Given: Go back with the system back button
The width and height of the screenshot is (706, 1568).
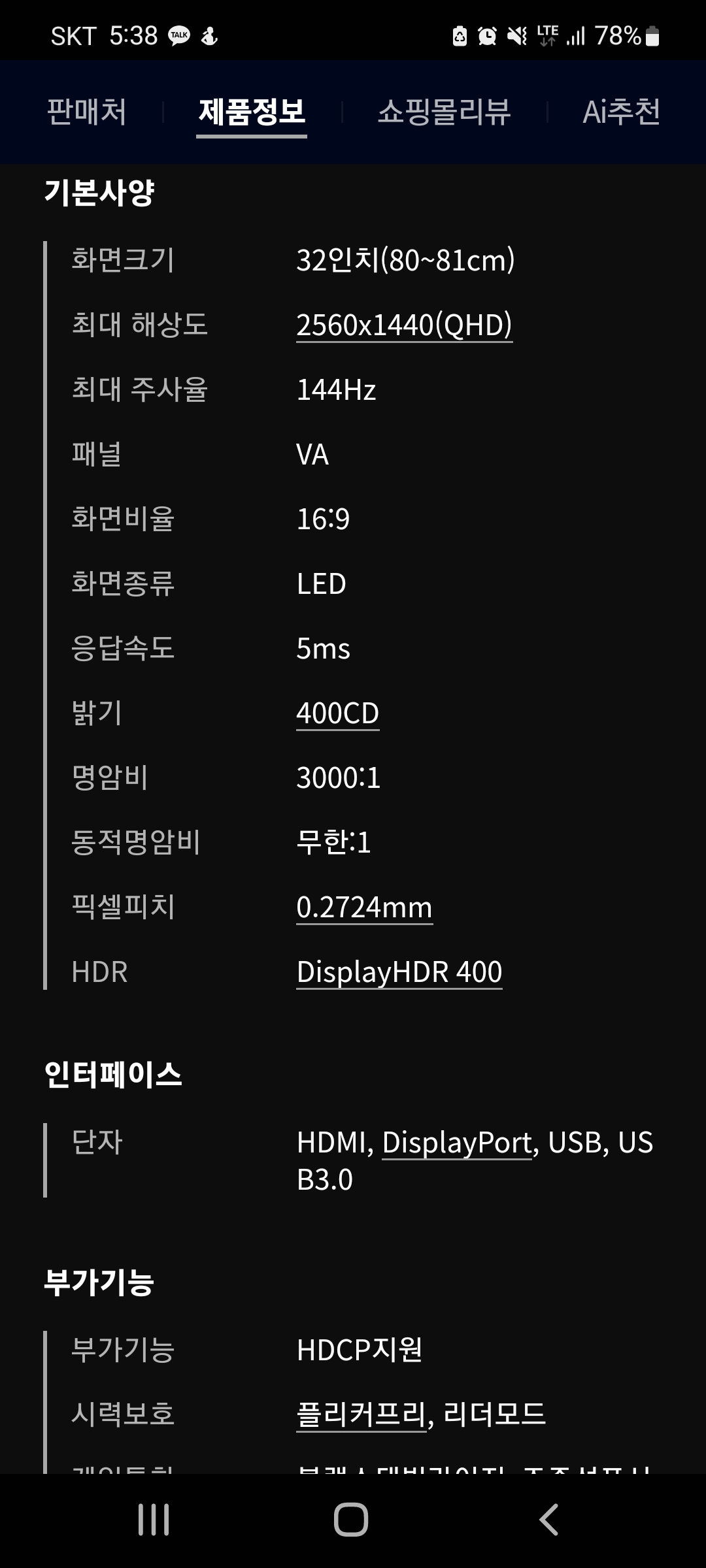Looking at the screenshot, I should point(548,1520).
